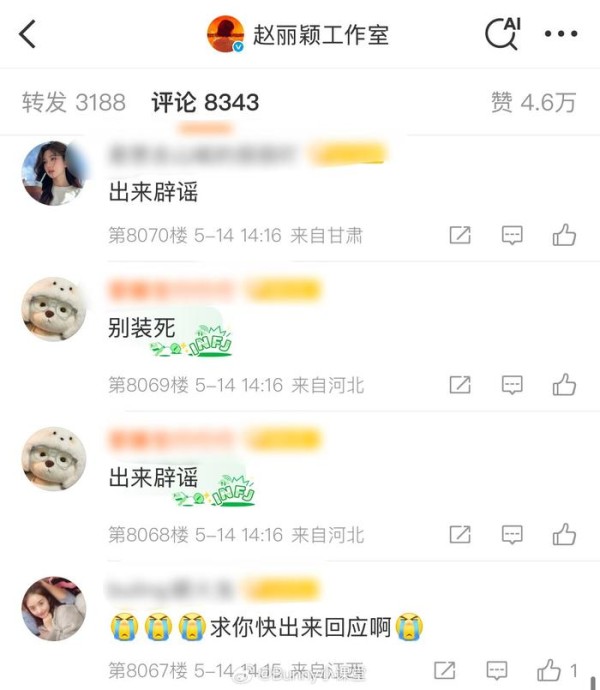Like the floor 8068 comment

(x=564, y=534)
